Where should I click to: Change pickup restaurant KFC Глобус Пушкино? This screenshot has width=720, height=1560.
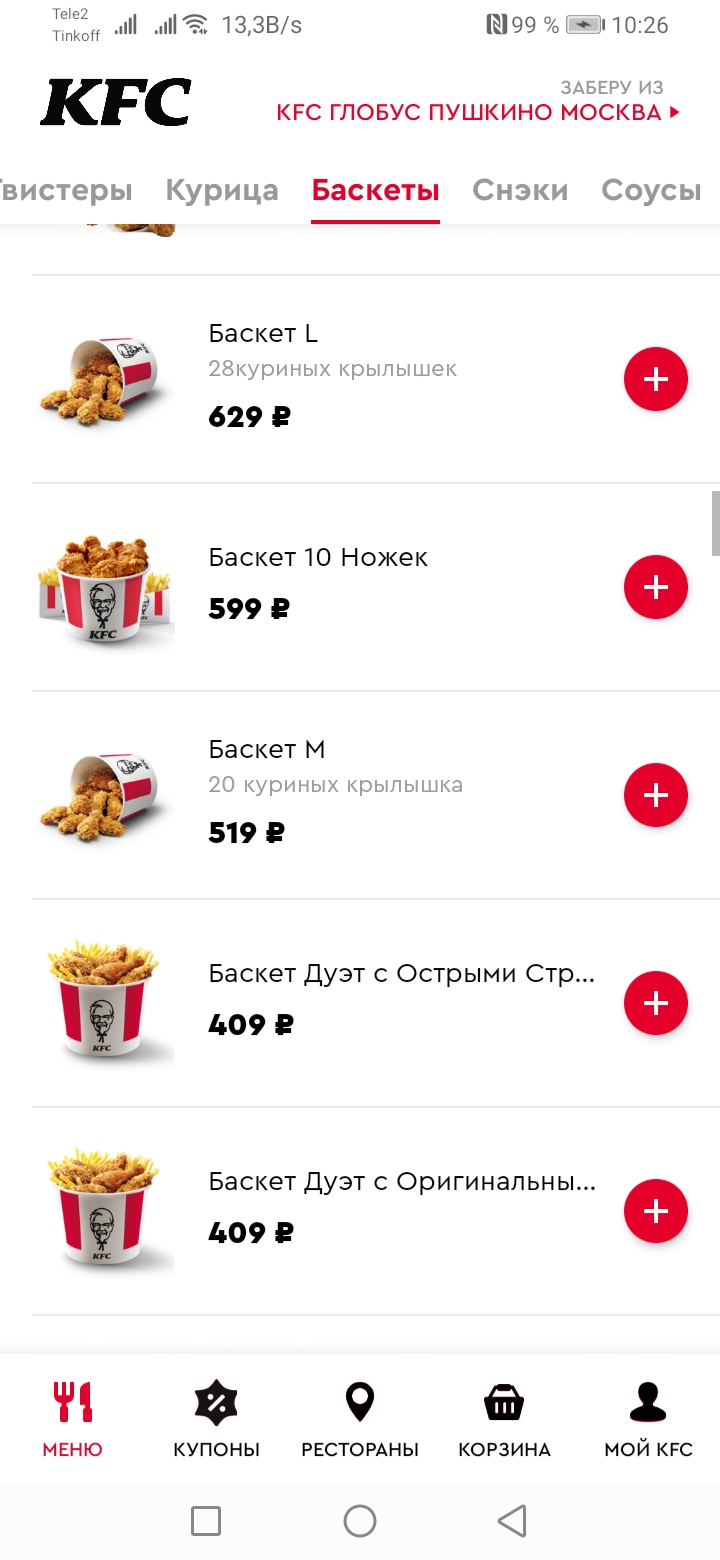tap(478, 101)
